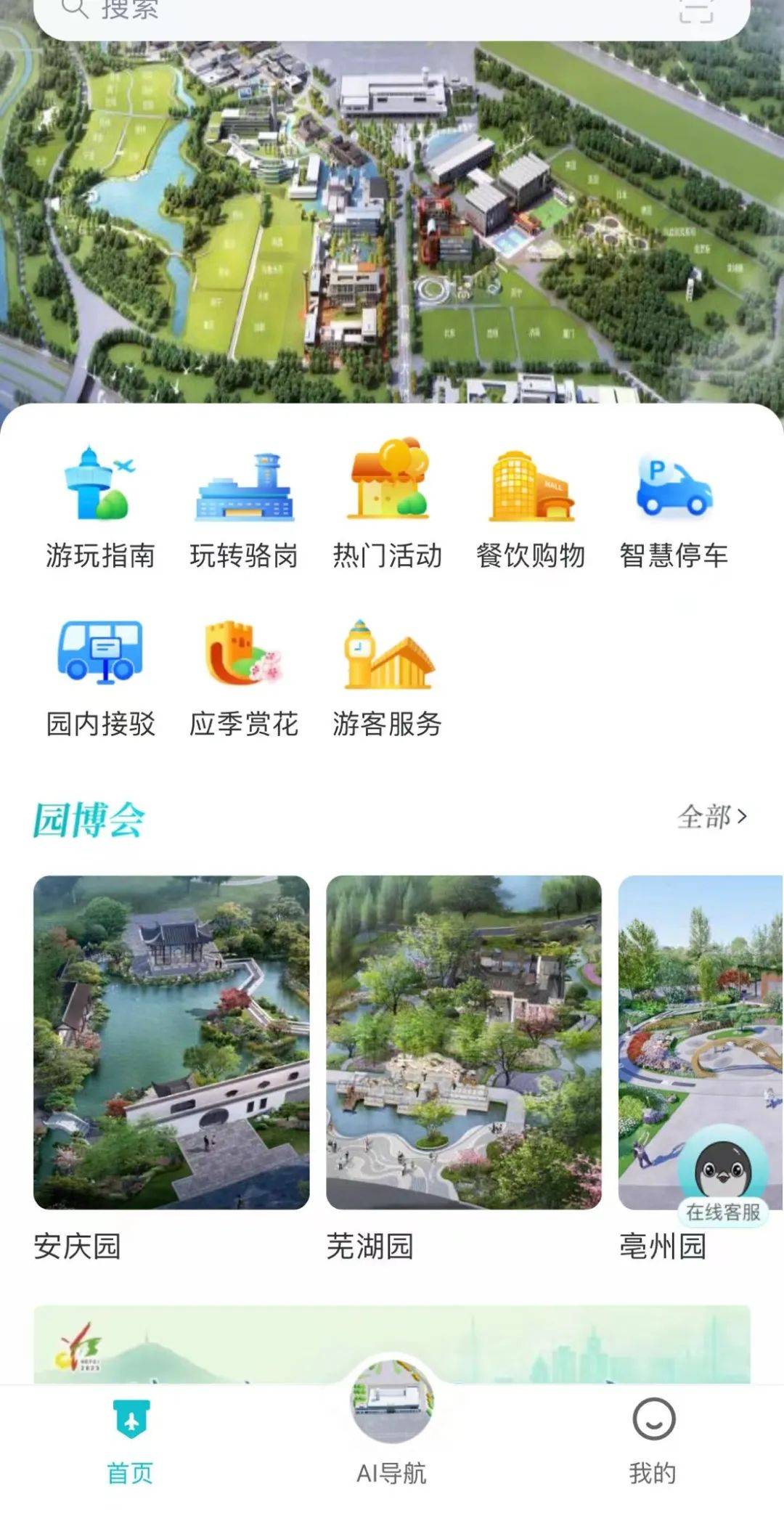Switch to the 我的 tab
Screen dimensions: 784x1518
653,1442
